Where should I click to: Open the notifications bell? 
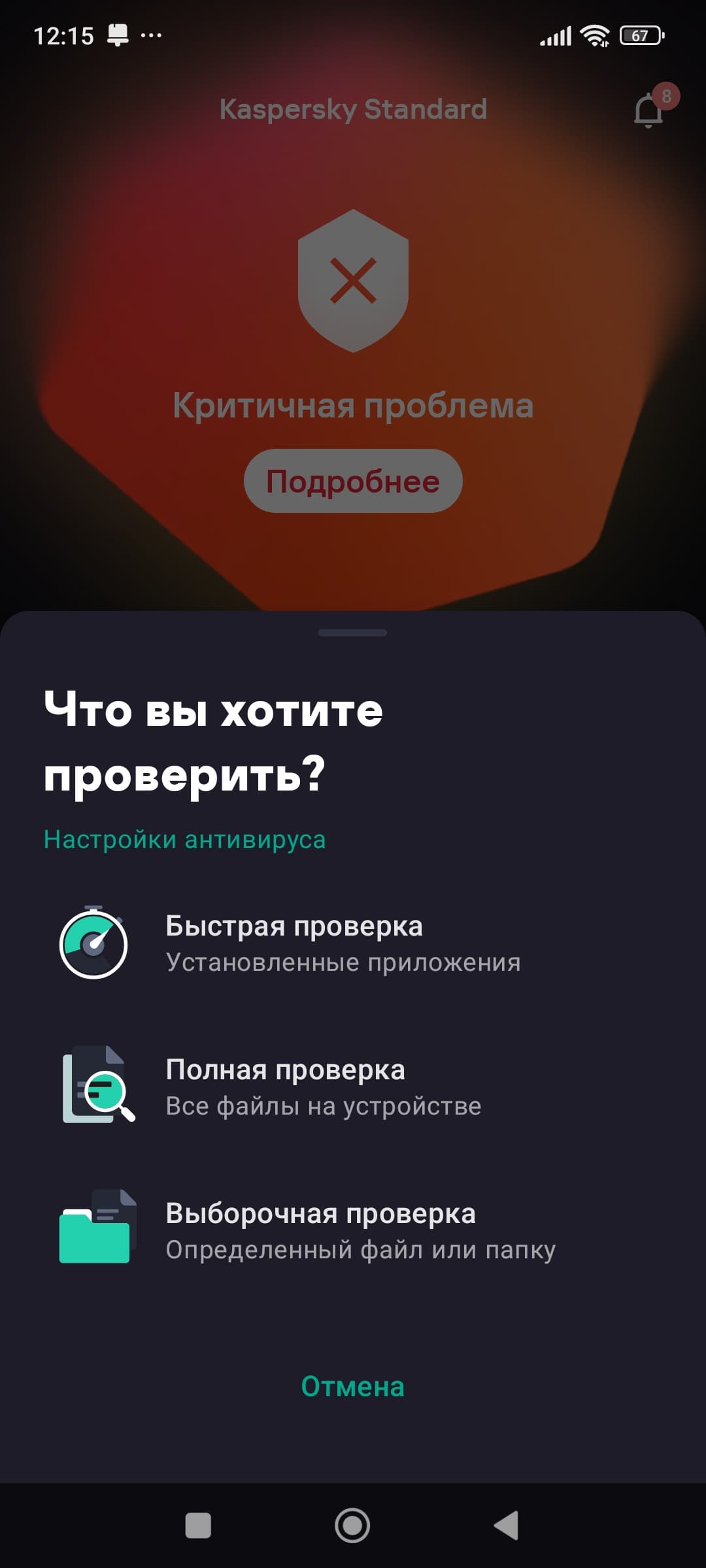[x=649, y=110]
